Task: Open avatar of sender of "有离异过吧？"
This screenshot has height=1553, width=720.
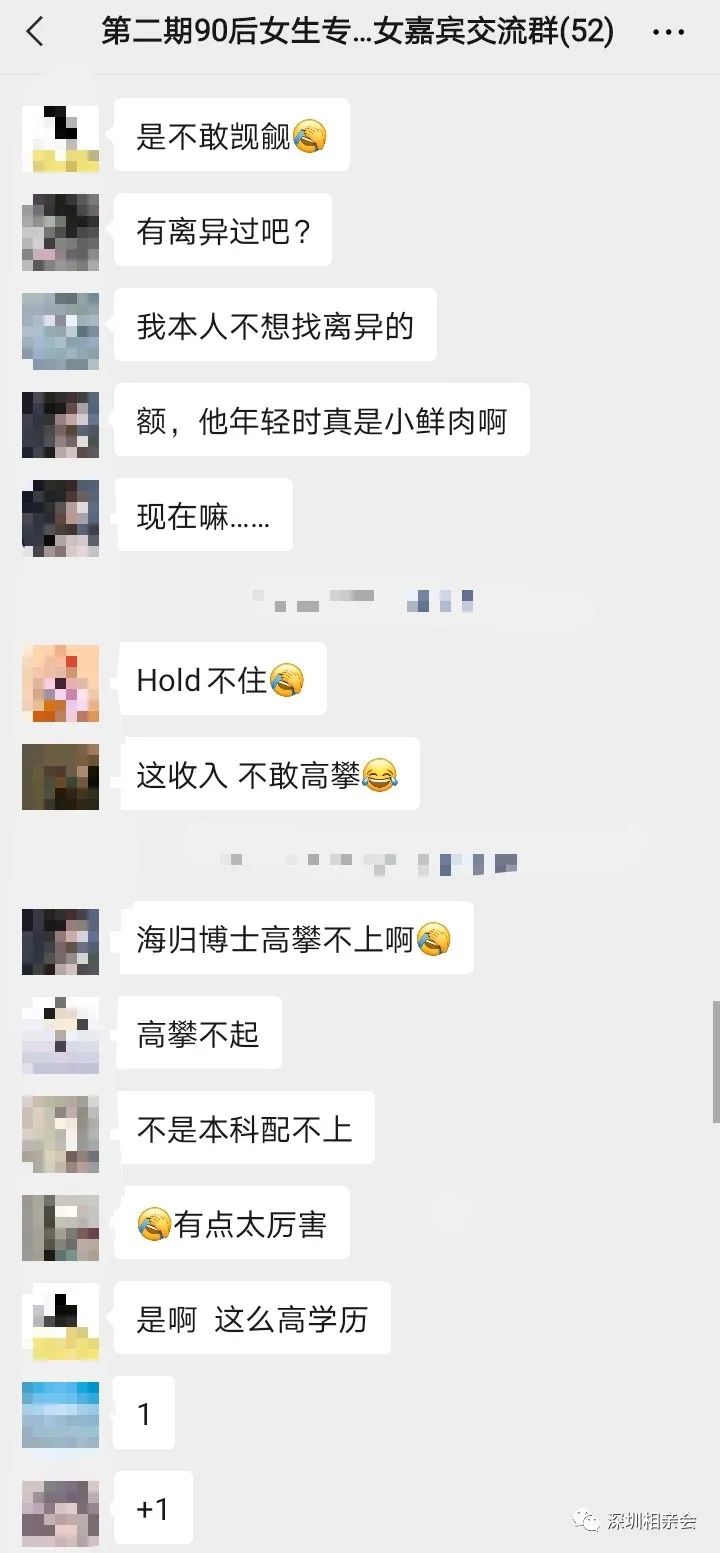Action: (61, 232)
